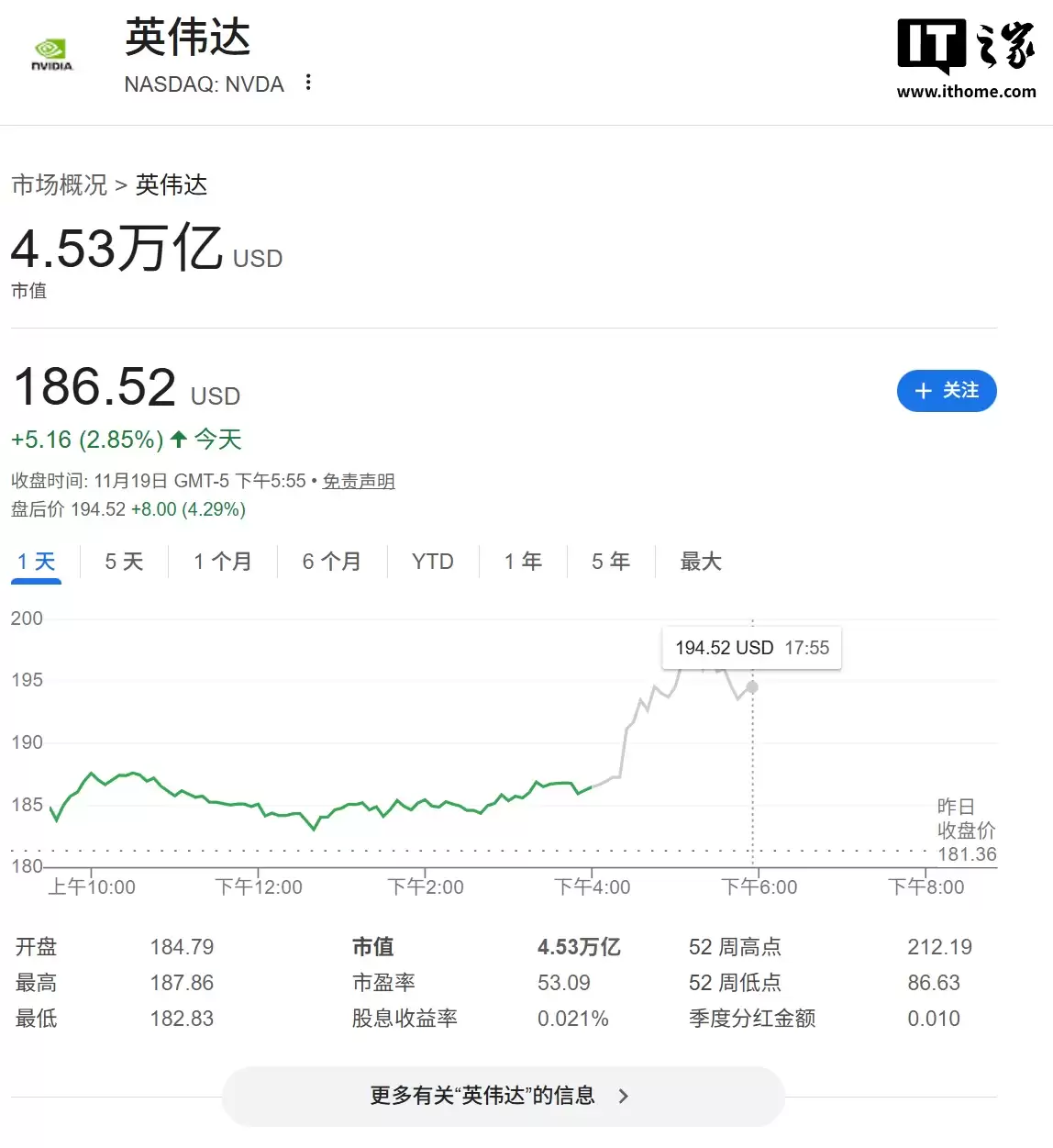Open the 5年 price history tab
The height and width of the screenshot is (1148, 1053).
[610, 561]
